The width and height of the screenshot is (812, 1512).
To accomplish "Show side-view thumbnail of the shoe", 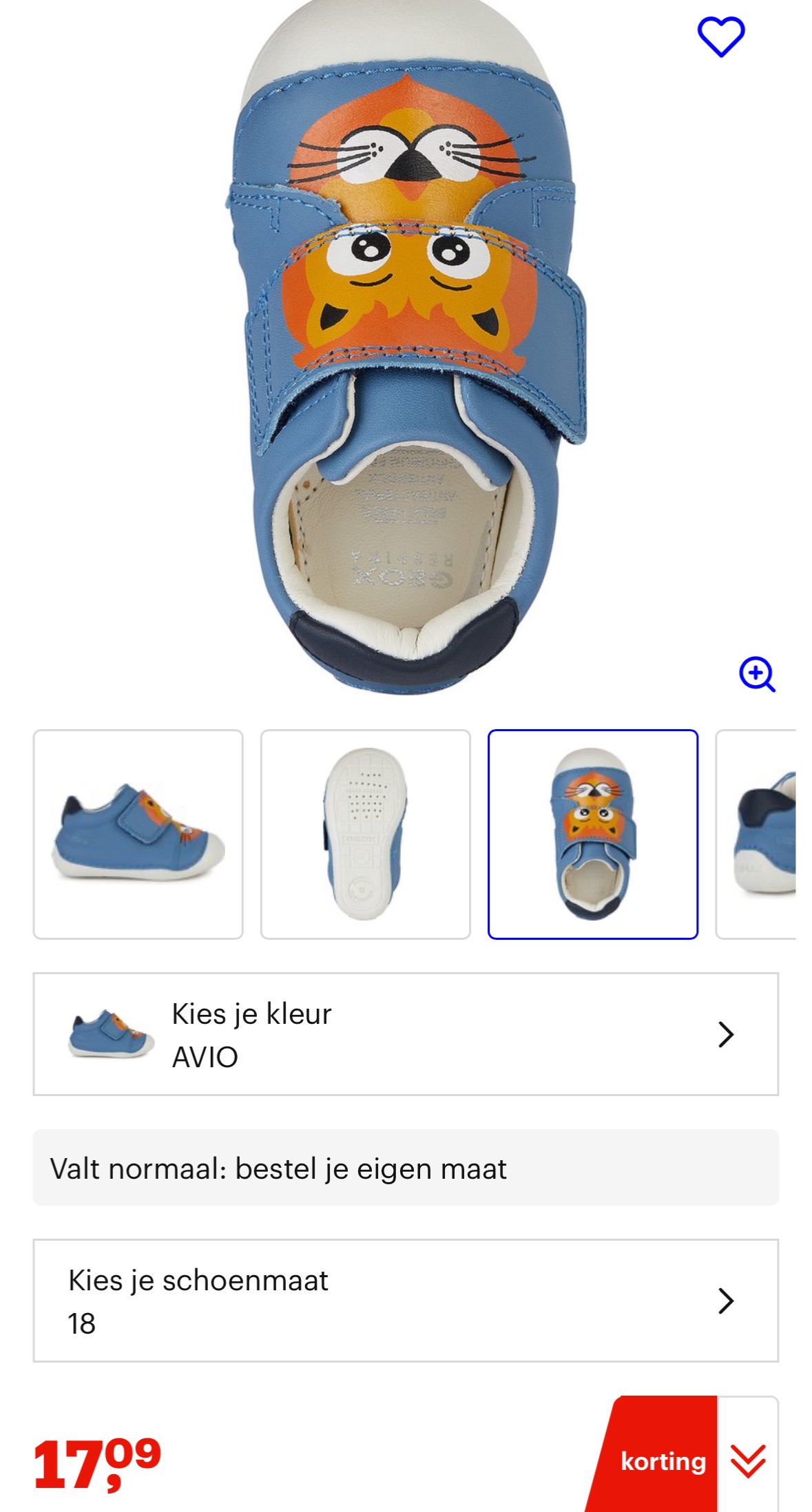I will point(138,834).
